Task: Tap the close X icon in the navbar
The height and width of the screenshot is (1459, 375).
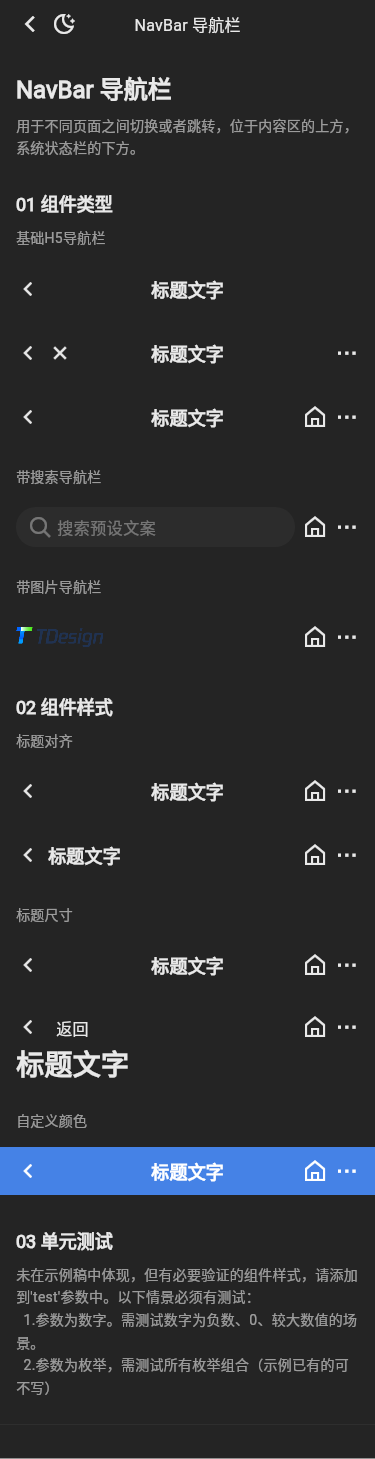Action: click(x=60, y=353)
